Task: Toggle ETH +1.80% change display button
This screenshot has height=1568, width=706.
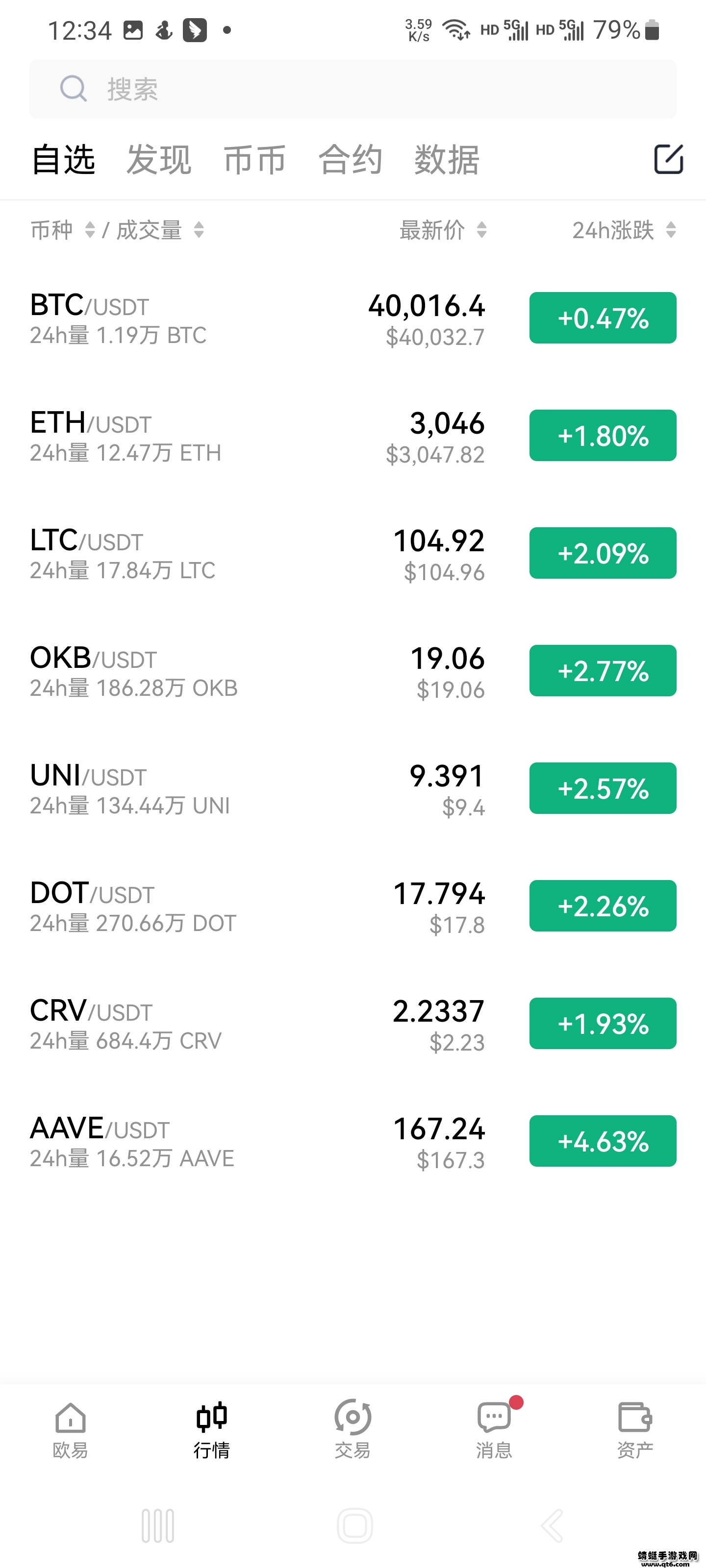Action: click(x=603, y=435)
